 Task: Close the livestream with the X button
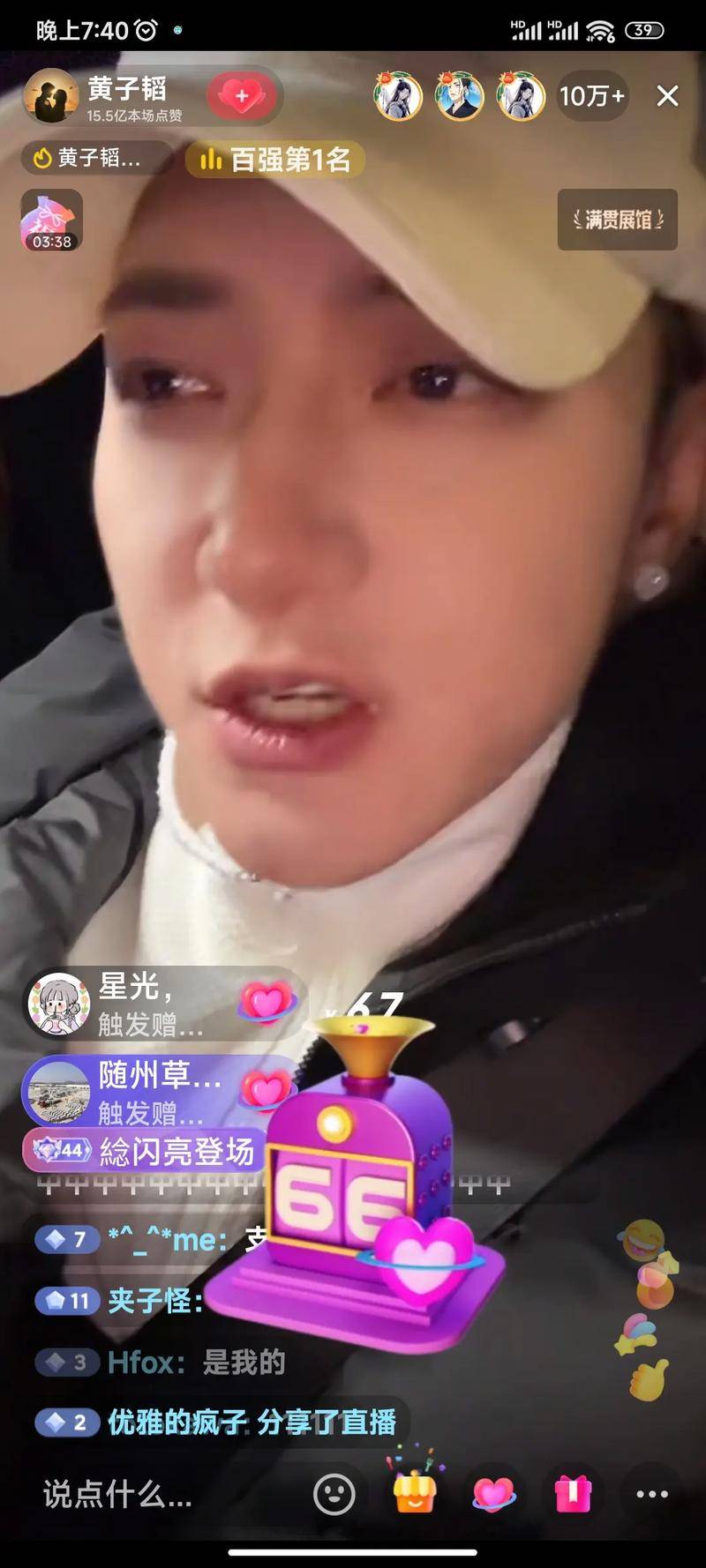click(x=667, y=95)
